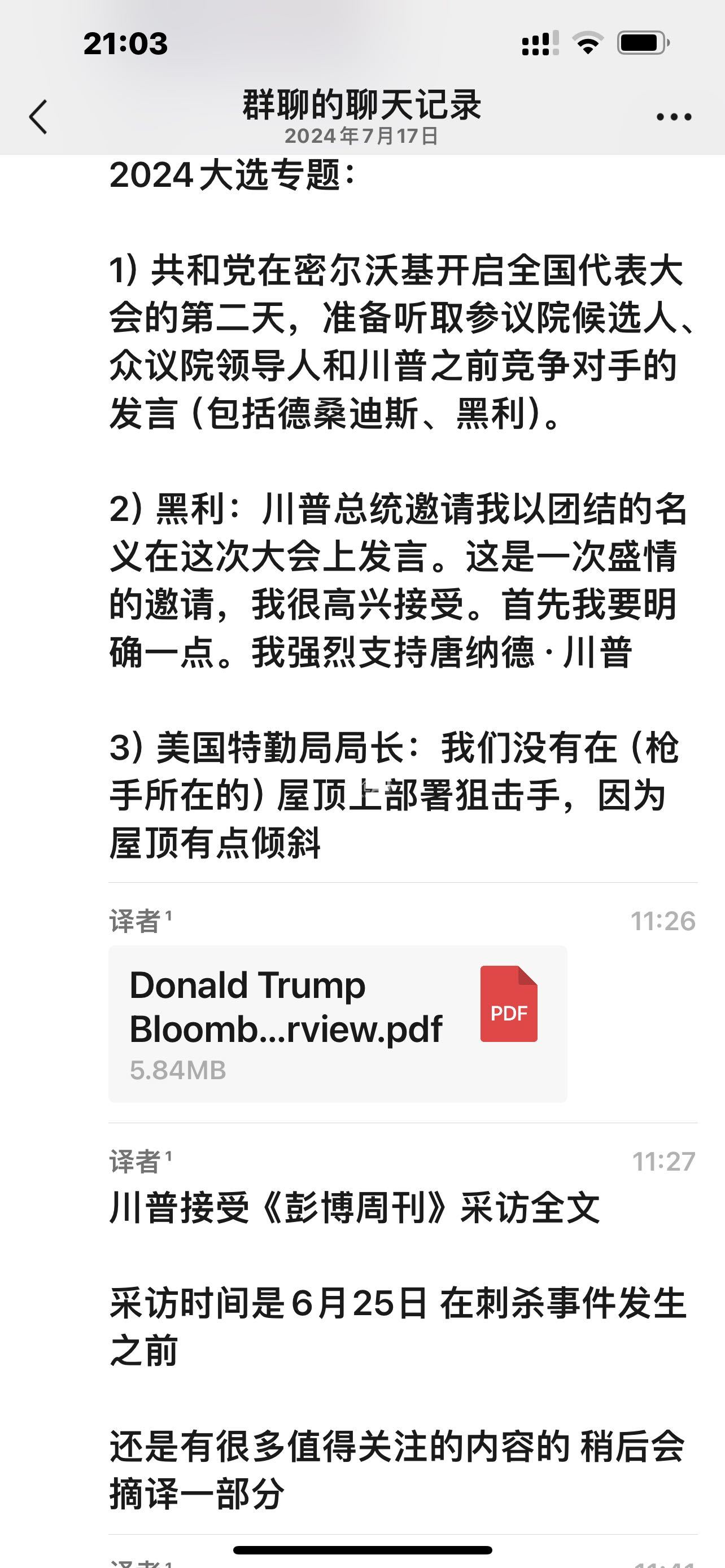Go back from the chat record page
Viewport: 725px width, 1568px height.
[38, 117]
